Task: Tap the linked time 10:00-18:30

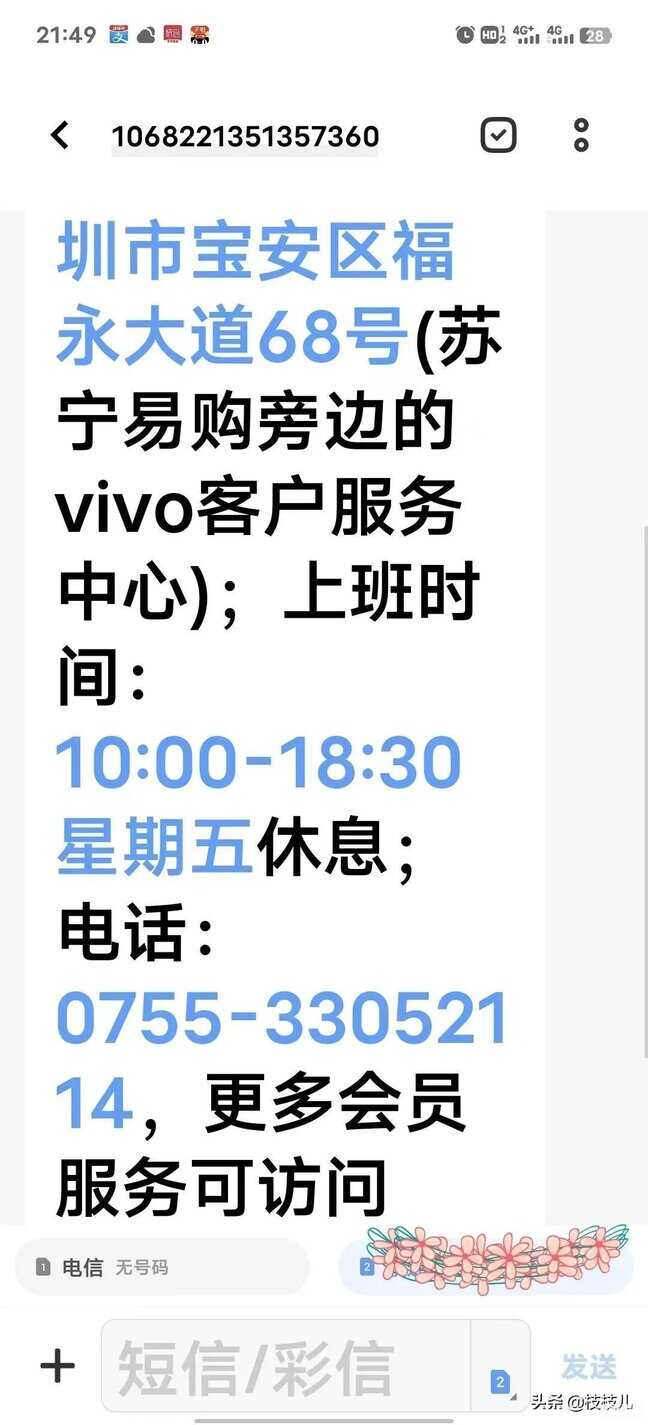Action: click(258, 762)
